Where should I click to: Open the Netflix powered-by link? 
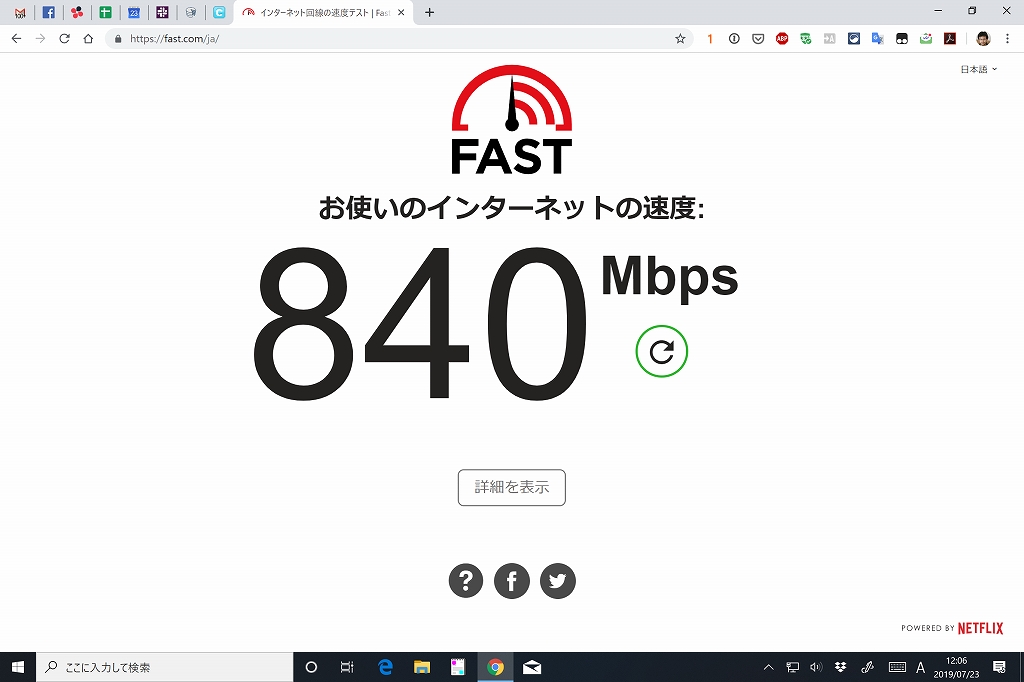952,628
